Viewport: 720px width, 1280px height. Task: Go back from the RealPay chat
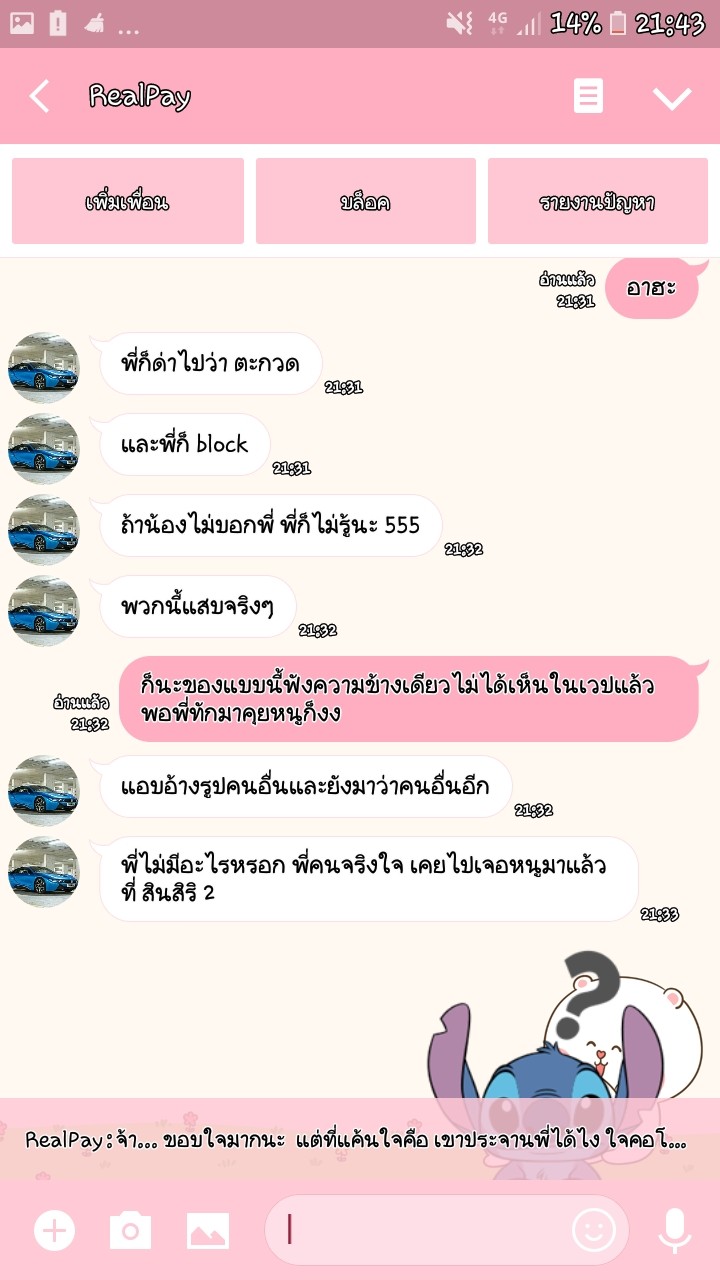click(x=40, y=97)
